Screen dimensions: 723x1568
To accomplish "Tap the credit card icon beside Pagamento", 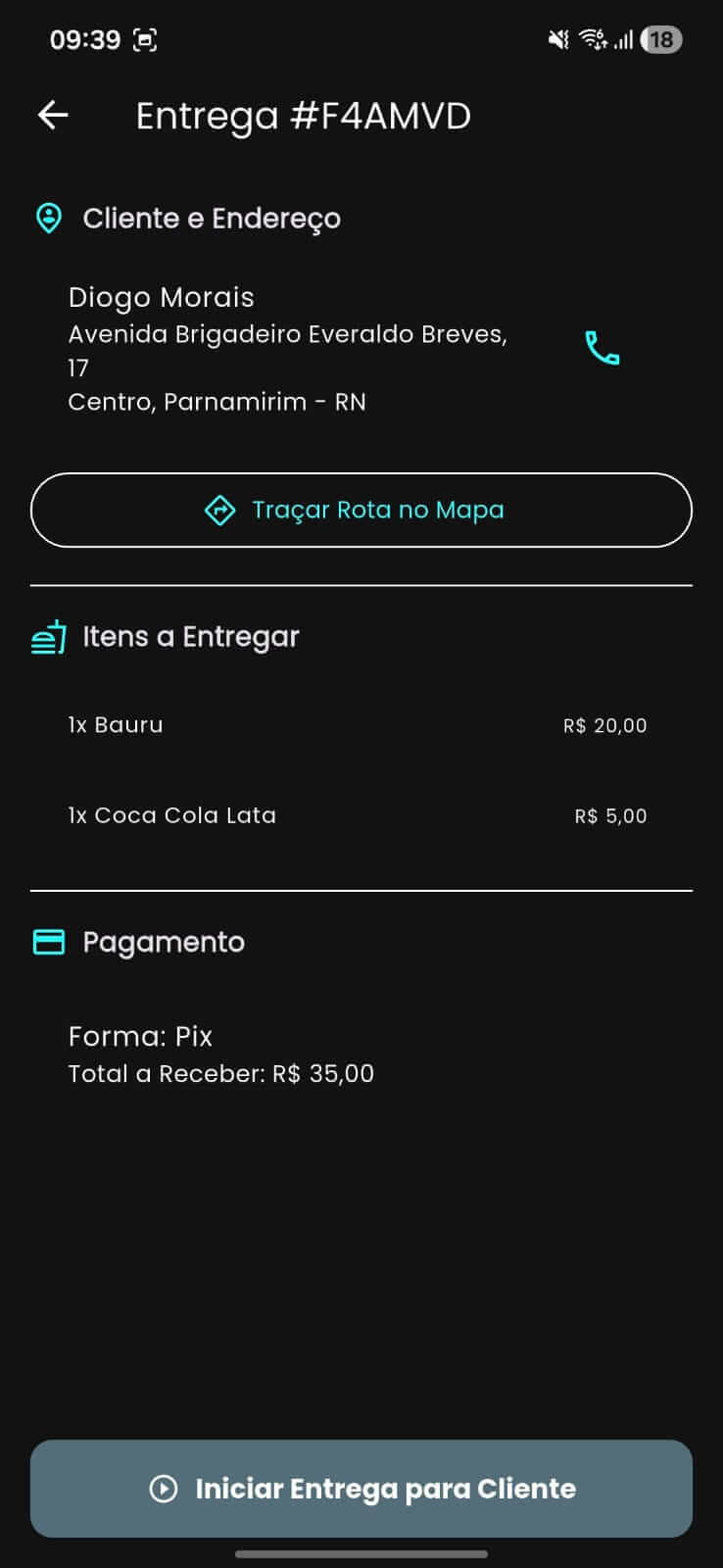I will [48, 941].
